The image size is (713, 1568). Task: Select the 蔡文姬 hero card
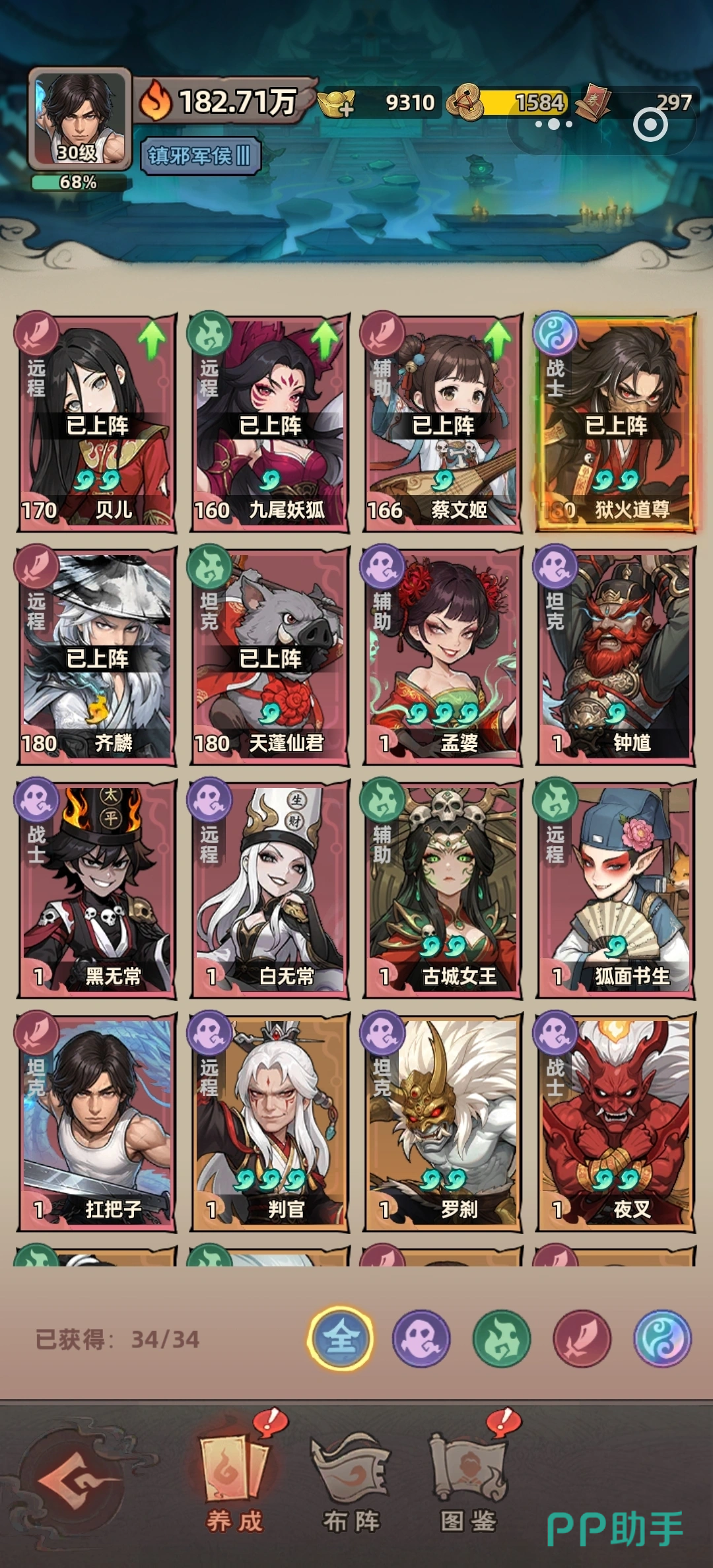[443, 423]
